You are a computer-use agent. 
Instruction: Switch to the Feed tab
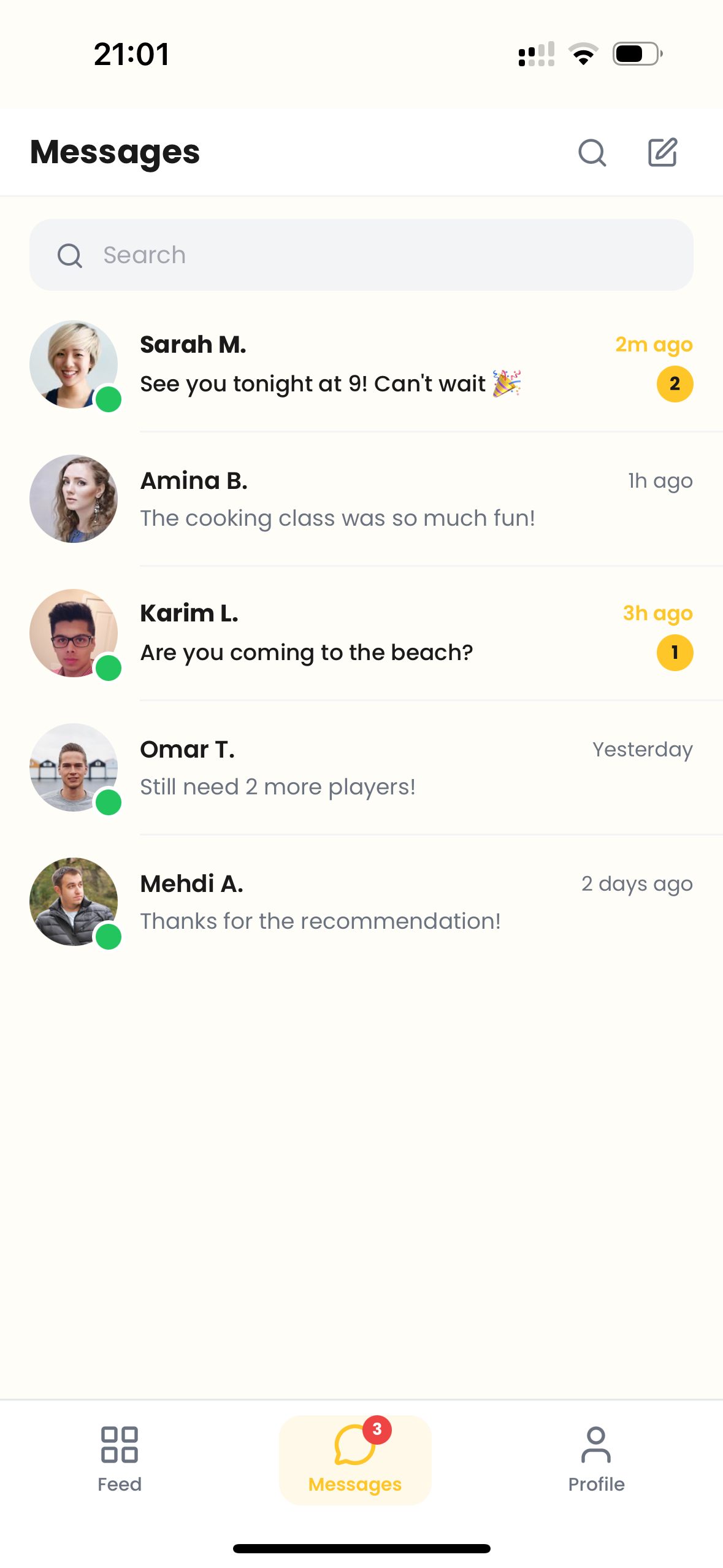tap(120, 1459)
